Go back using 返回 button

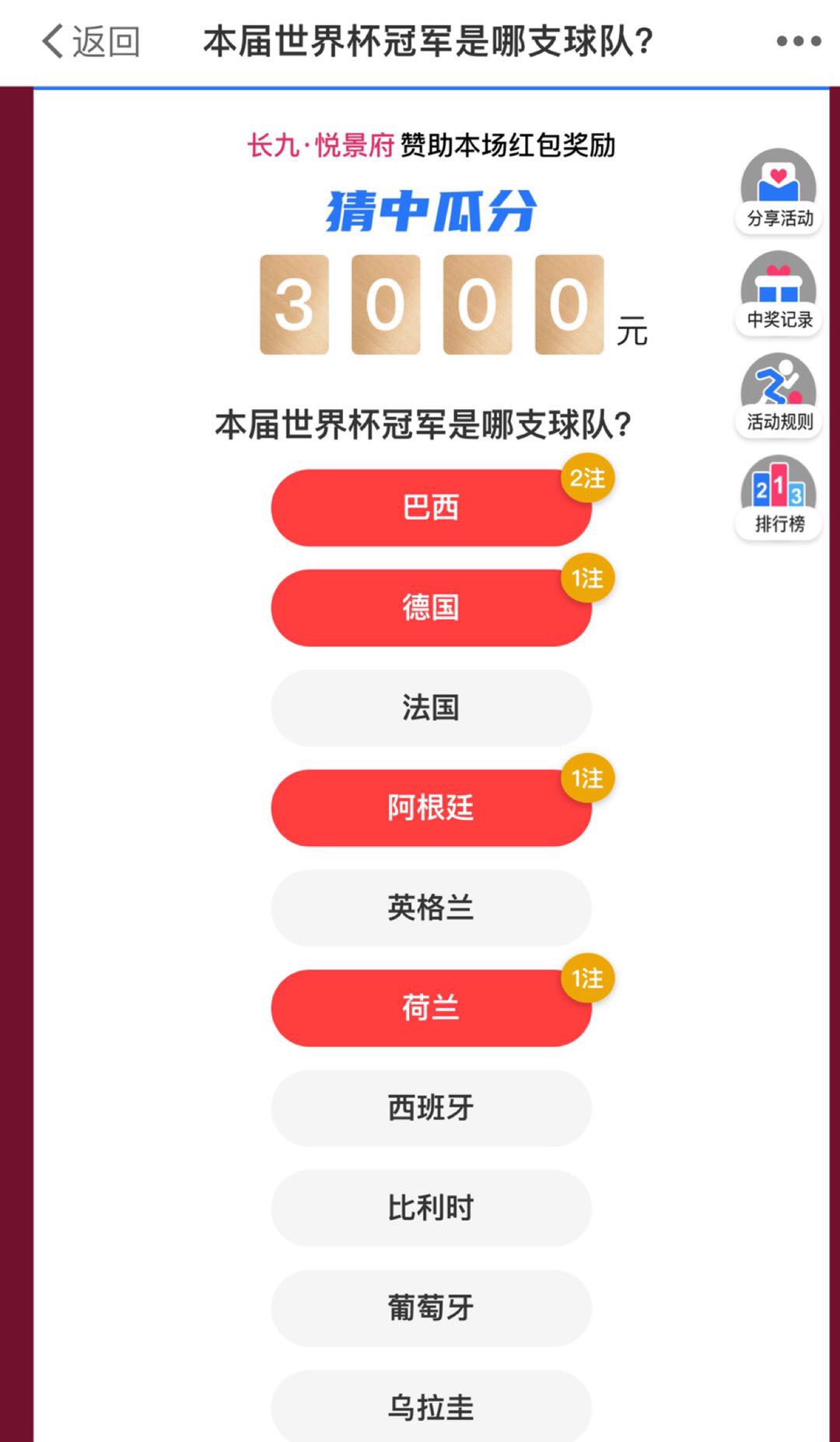[90, 41]
